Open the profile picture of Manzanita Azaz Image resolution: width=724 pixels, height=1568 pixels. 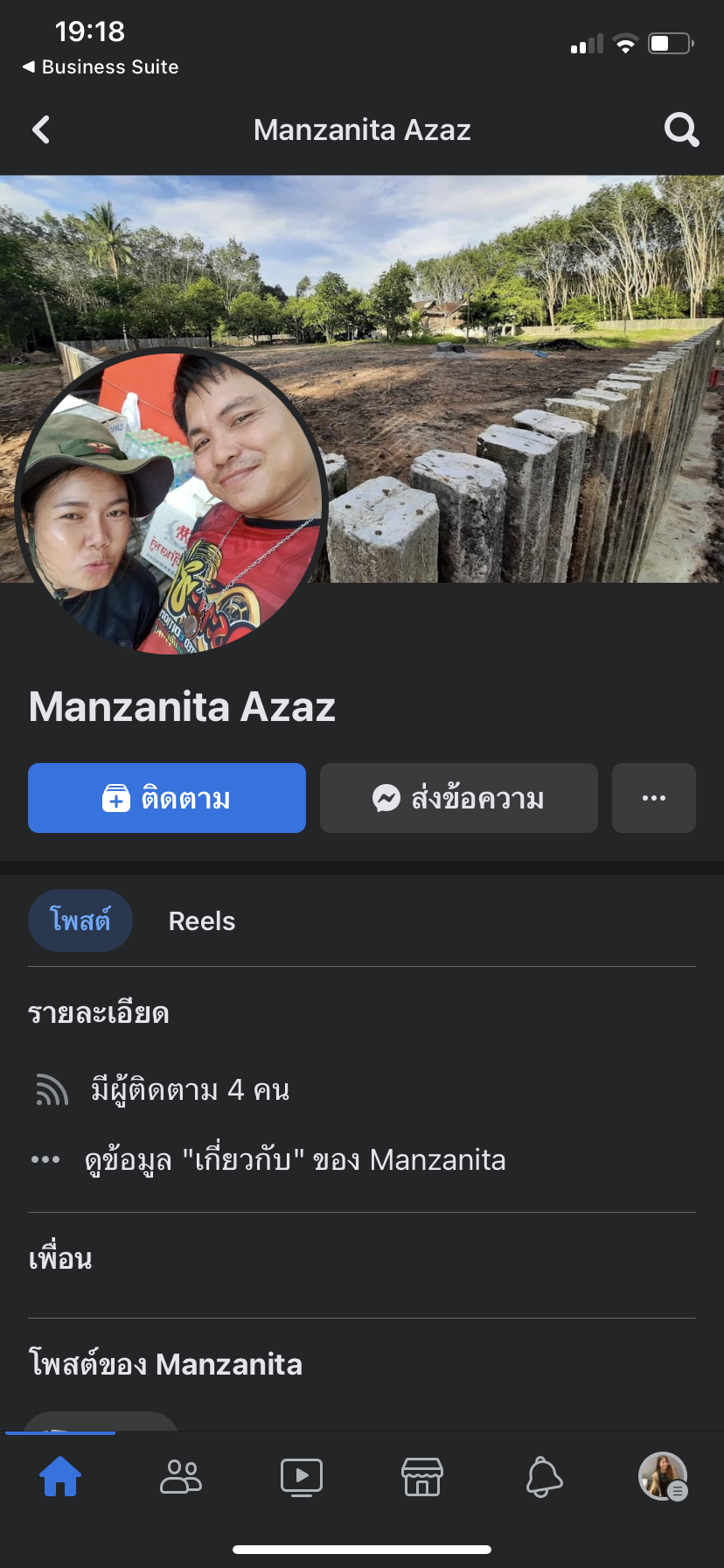[171, 502]
